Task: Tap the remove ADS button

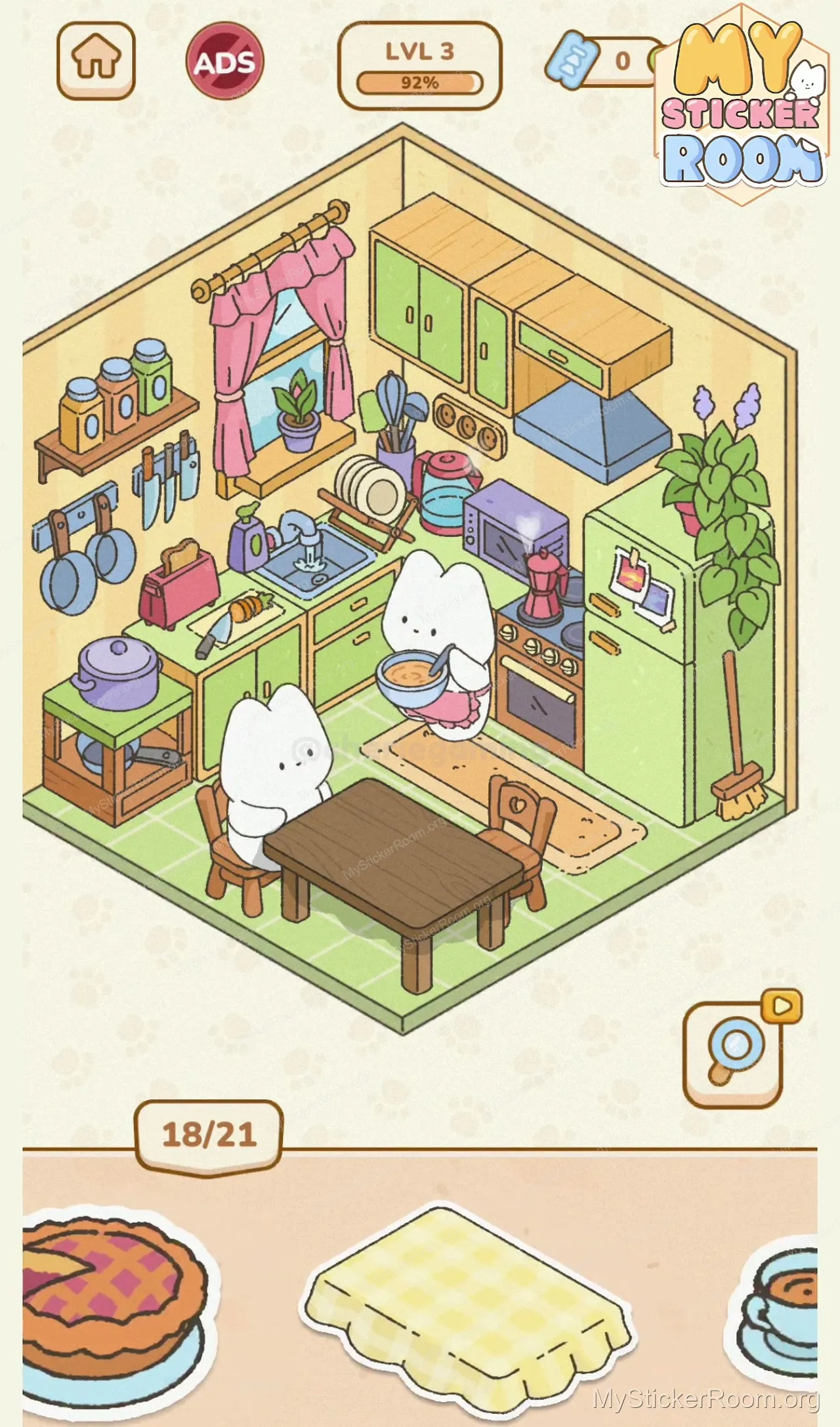Action: pos(224,62)
